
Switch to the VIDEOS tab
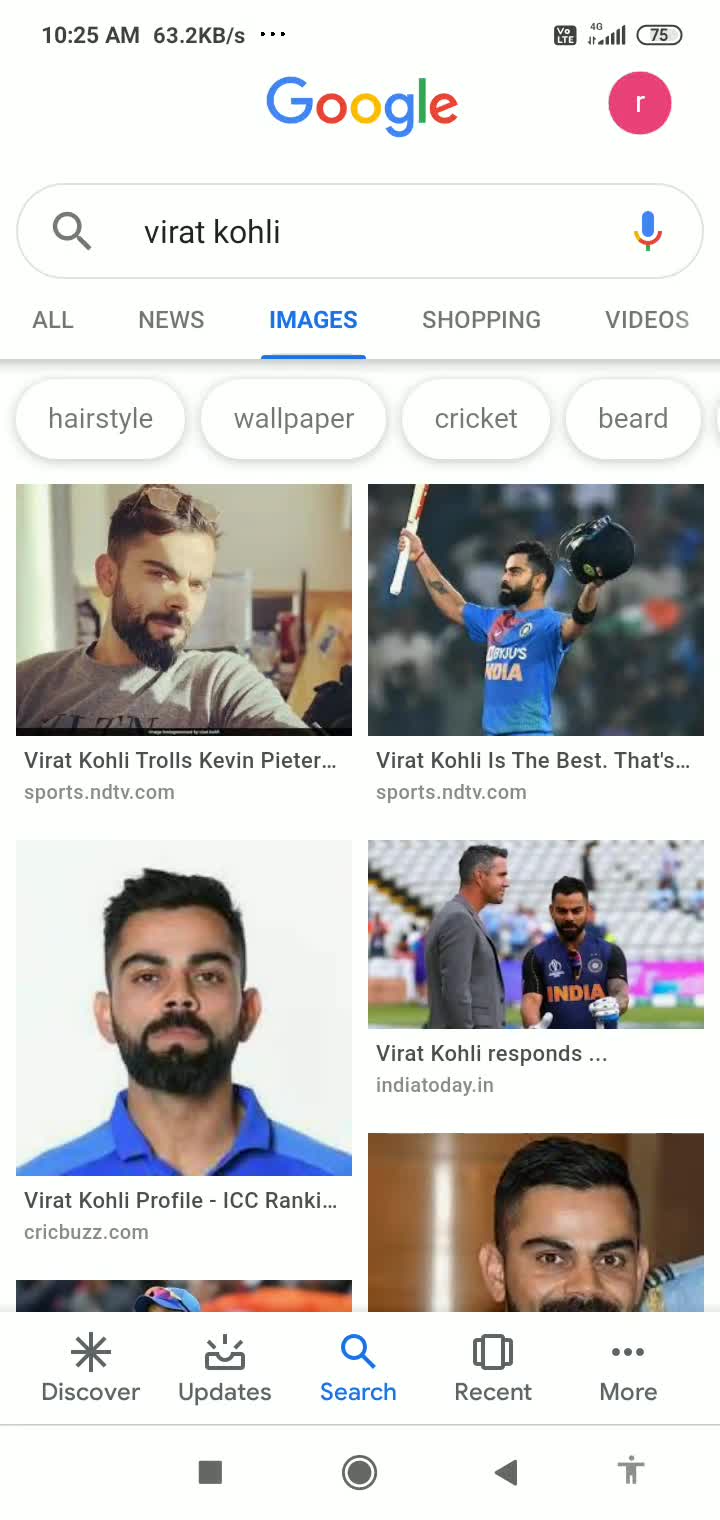[x=647, y=320]
